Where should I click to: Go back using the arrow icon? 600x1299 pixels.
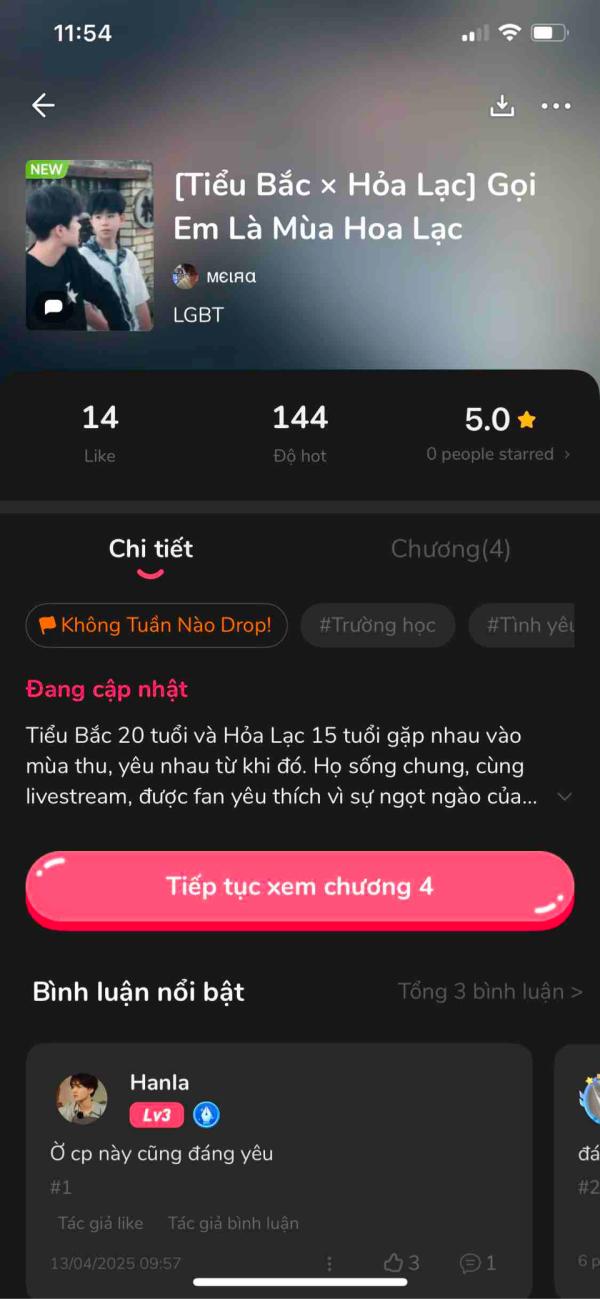[x=43, y=105]
